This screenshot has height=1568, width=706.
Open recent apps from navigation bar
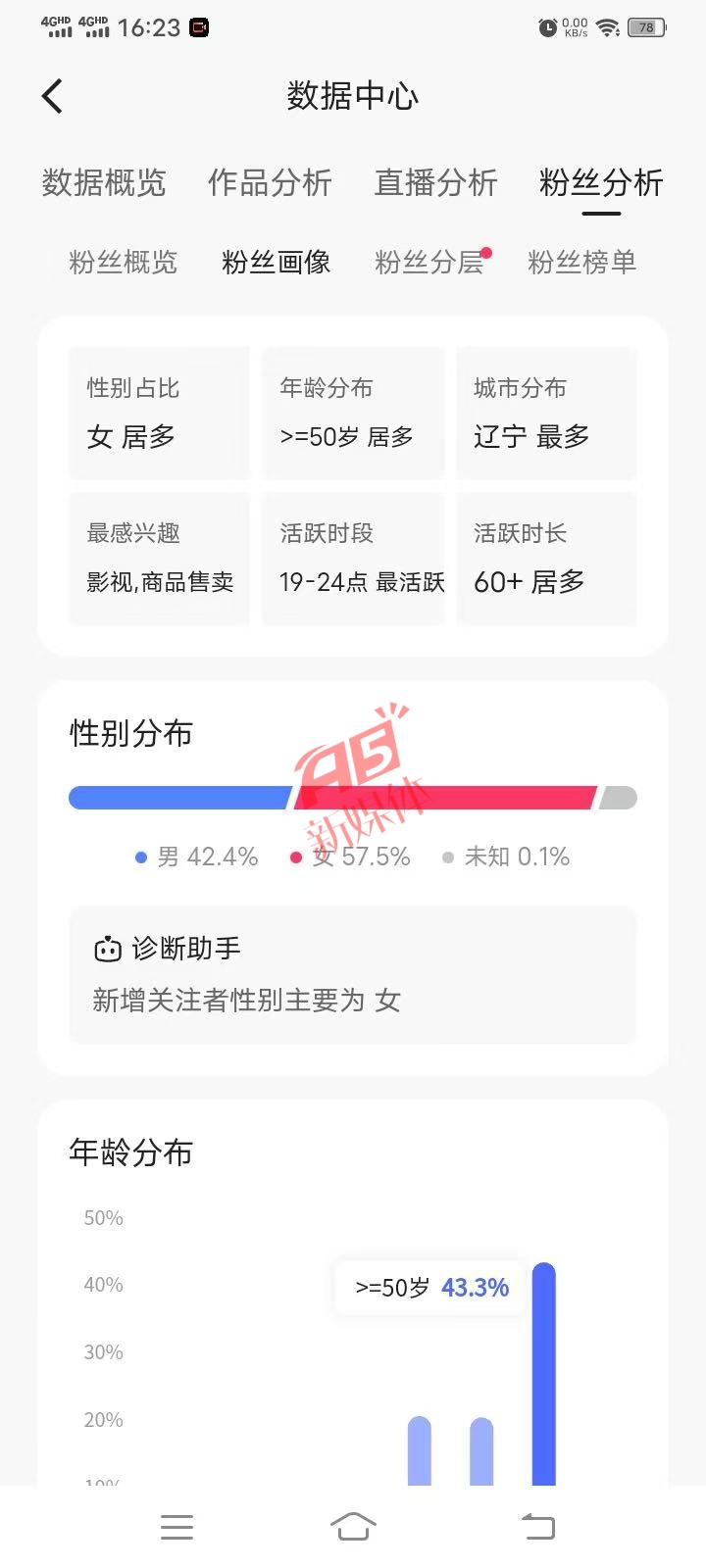coord(176,1526)
